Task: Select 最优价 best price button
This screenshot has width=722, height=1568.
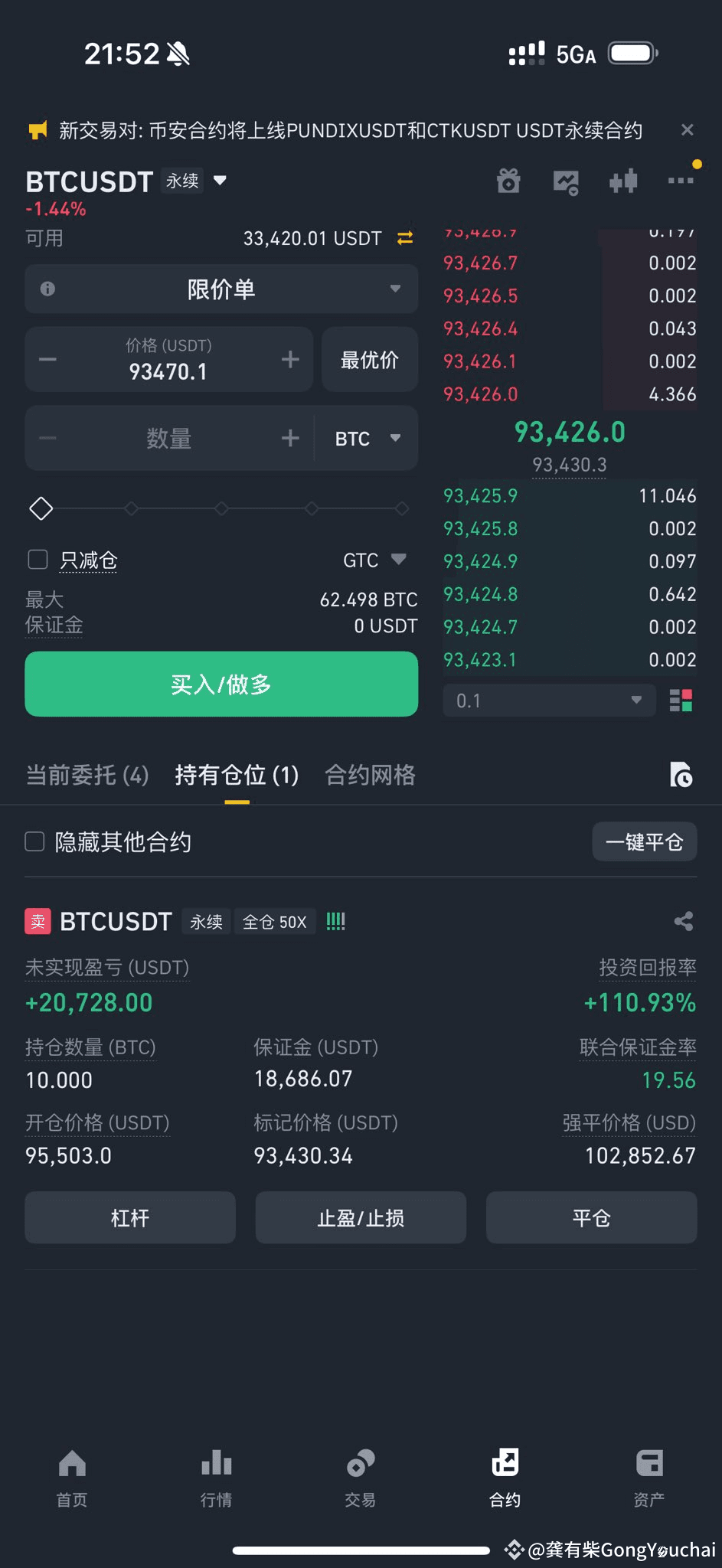Action: [370, 359]
